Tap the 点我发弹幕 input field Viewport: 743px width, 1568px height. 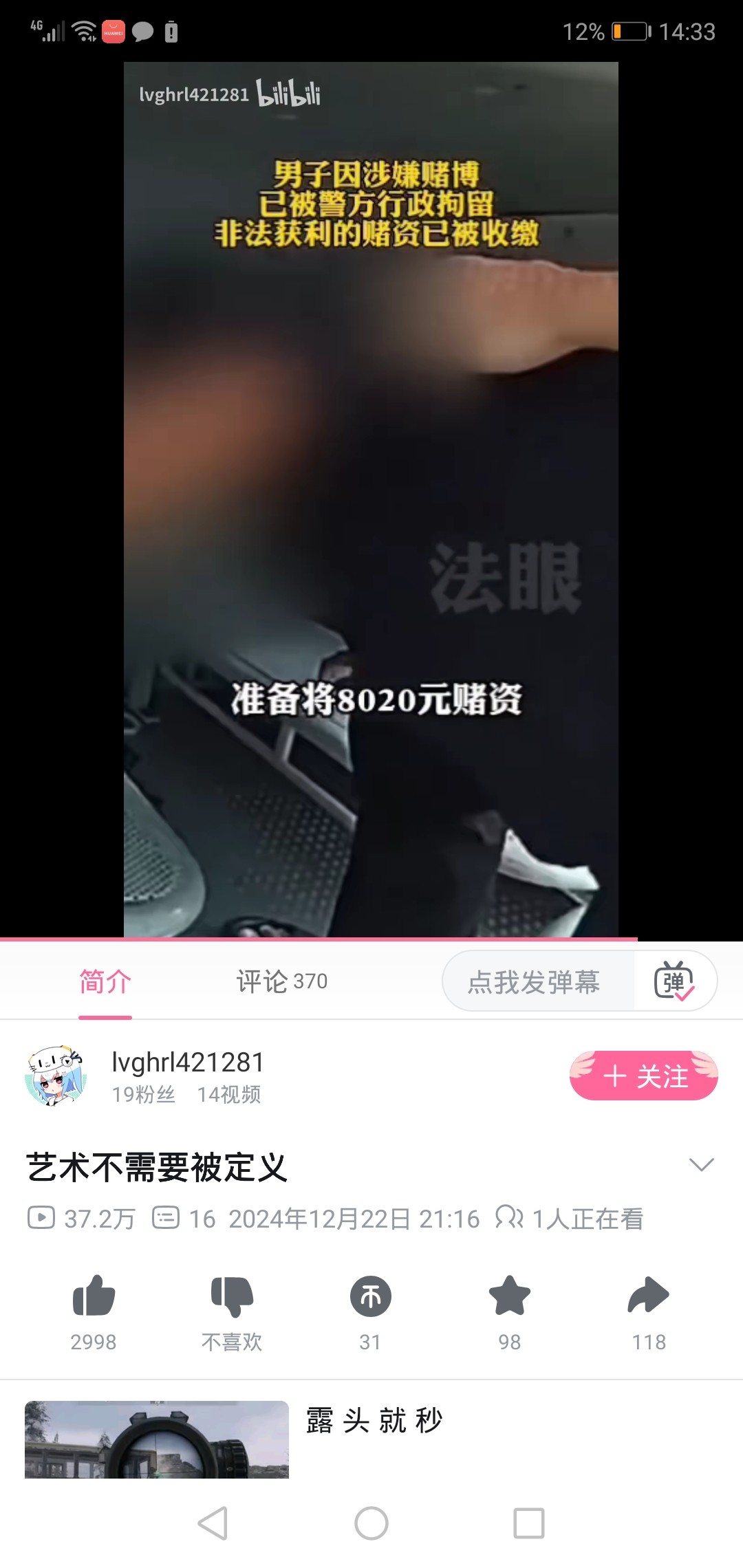[x=535, y=981]
